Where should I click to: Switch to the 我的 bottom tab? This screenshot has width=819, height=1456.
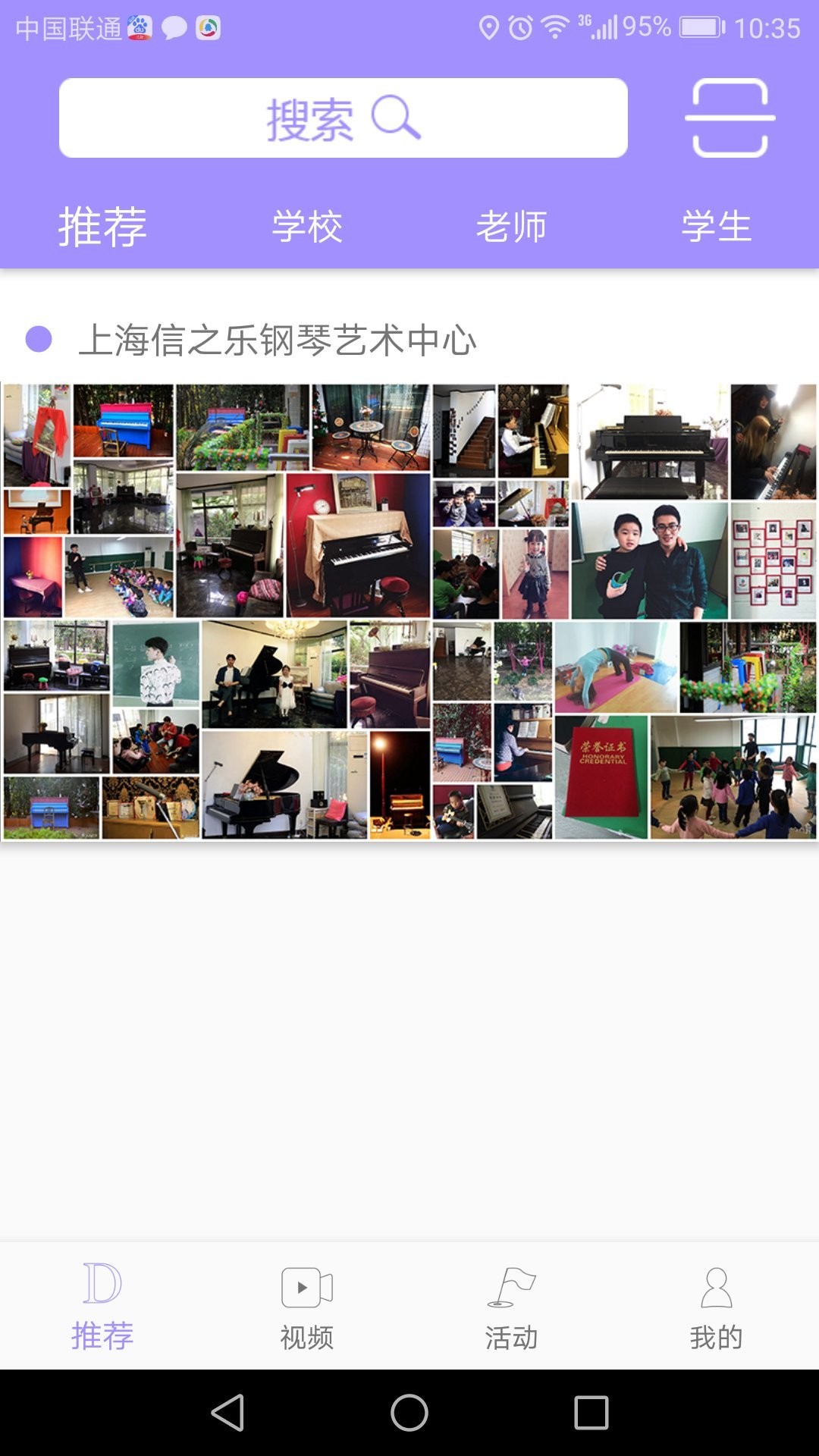point(716,1306)
